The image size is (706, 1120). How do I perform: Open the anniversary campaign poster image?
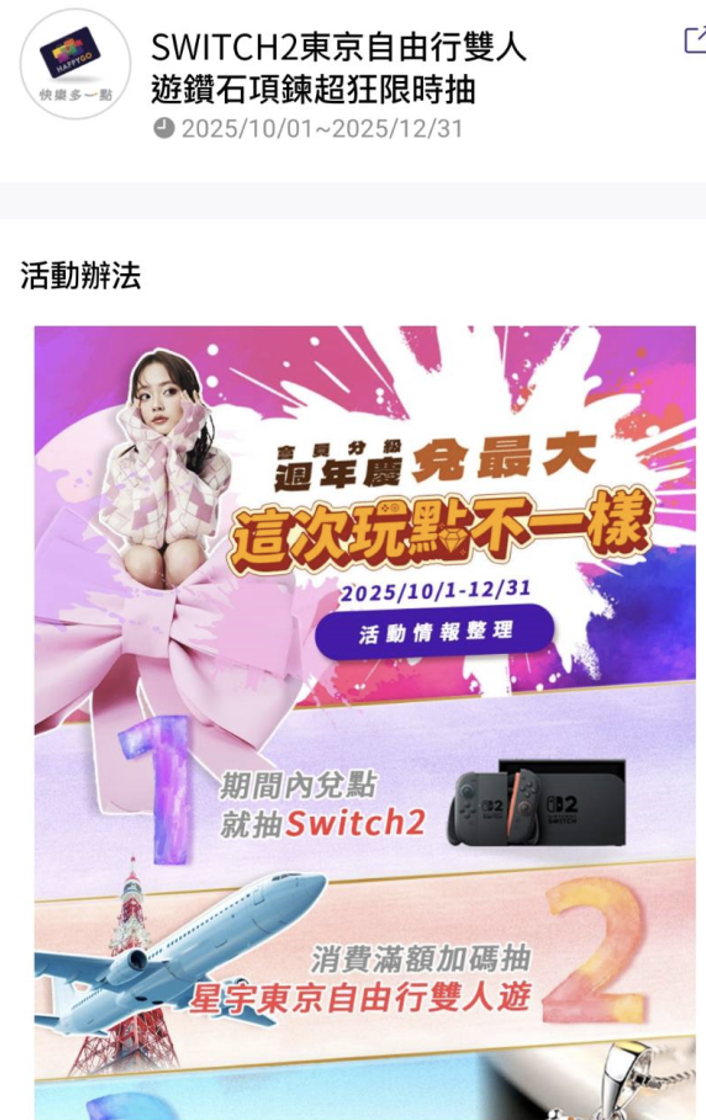click(x=365, y=700)
